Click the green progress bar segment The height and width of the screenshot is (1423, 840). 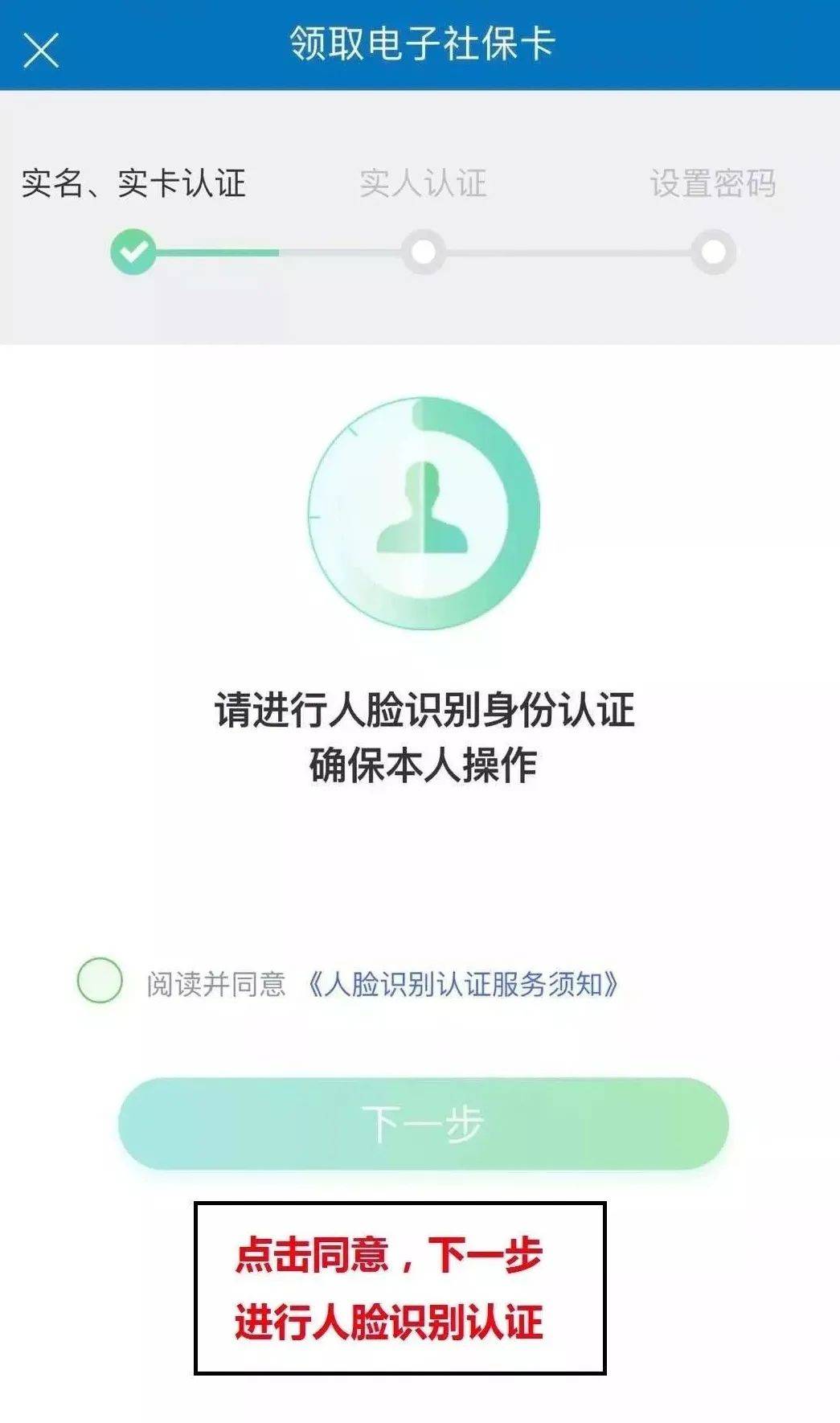tap(217, 250)
